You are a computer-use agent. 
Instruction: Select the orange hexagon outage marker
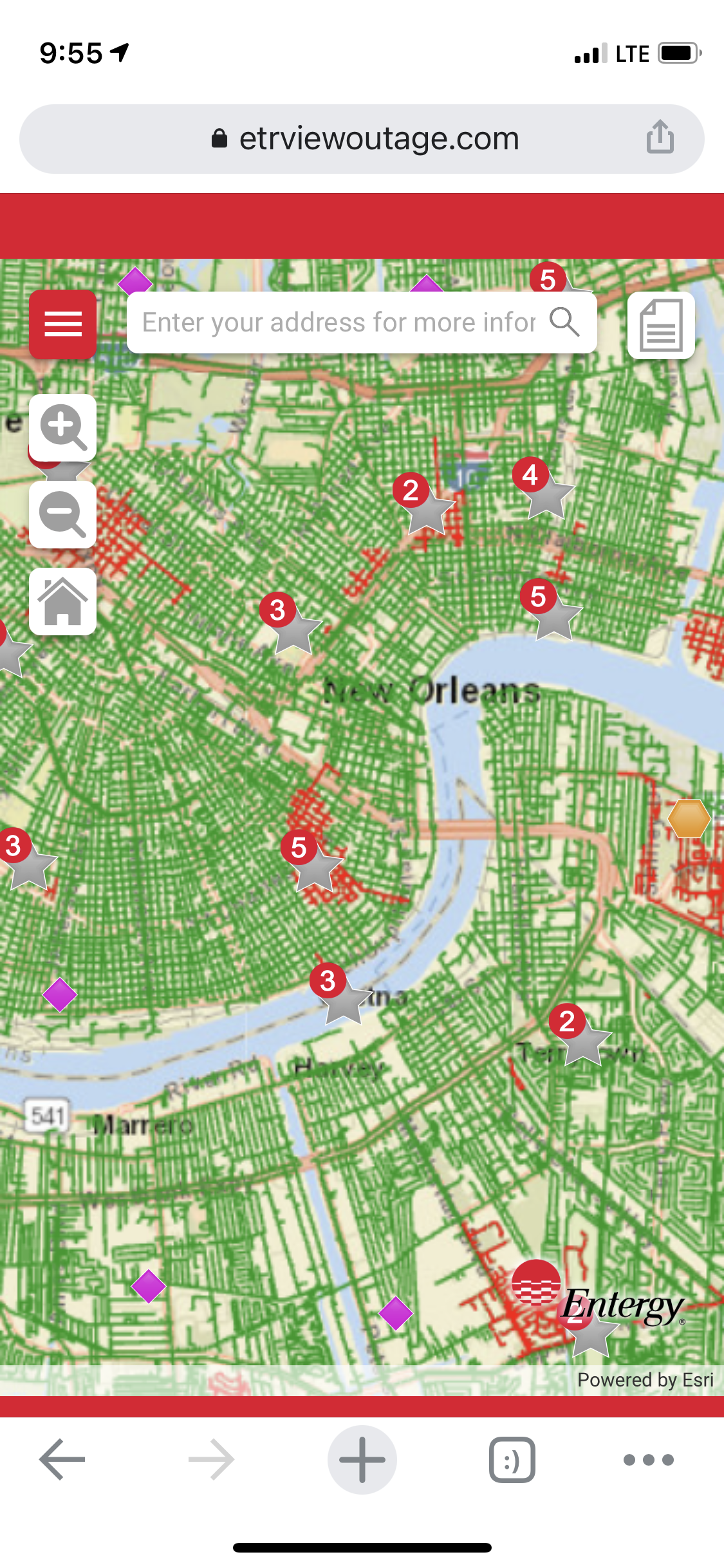[689, 819]
